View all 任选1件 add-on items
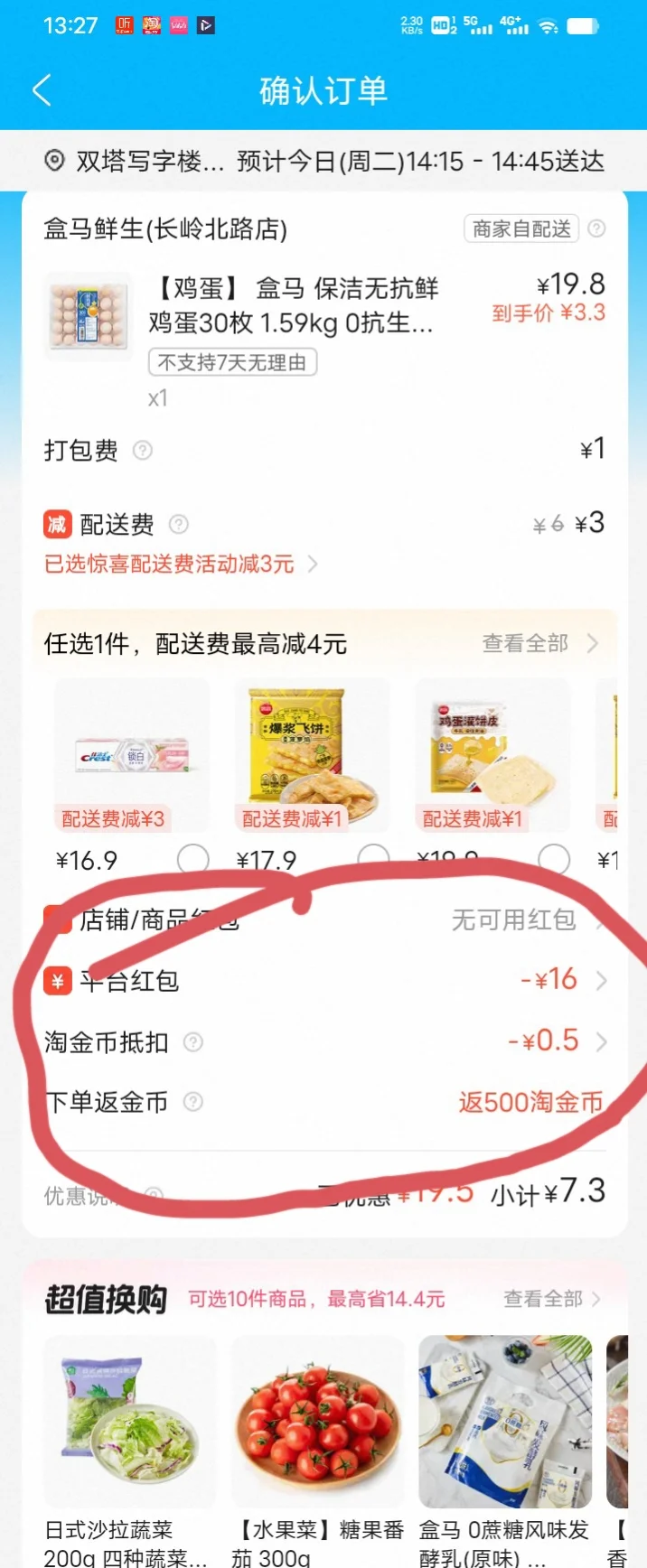The width and height of the screenshot is (647, 1568). coord(539,643)
